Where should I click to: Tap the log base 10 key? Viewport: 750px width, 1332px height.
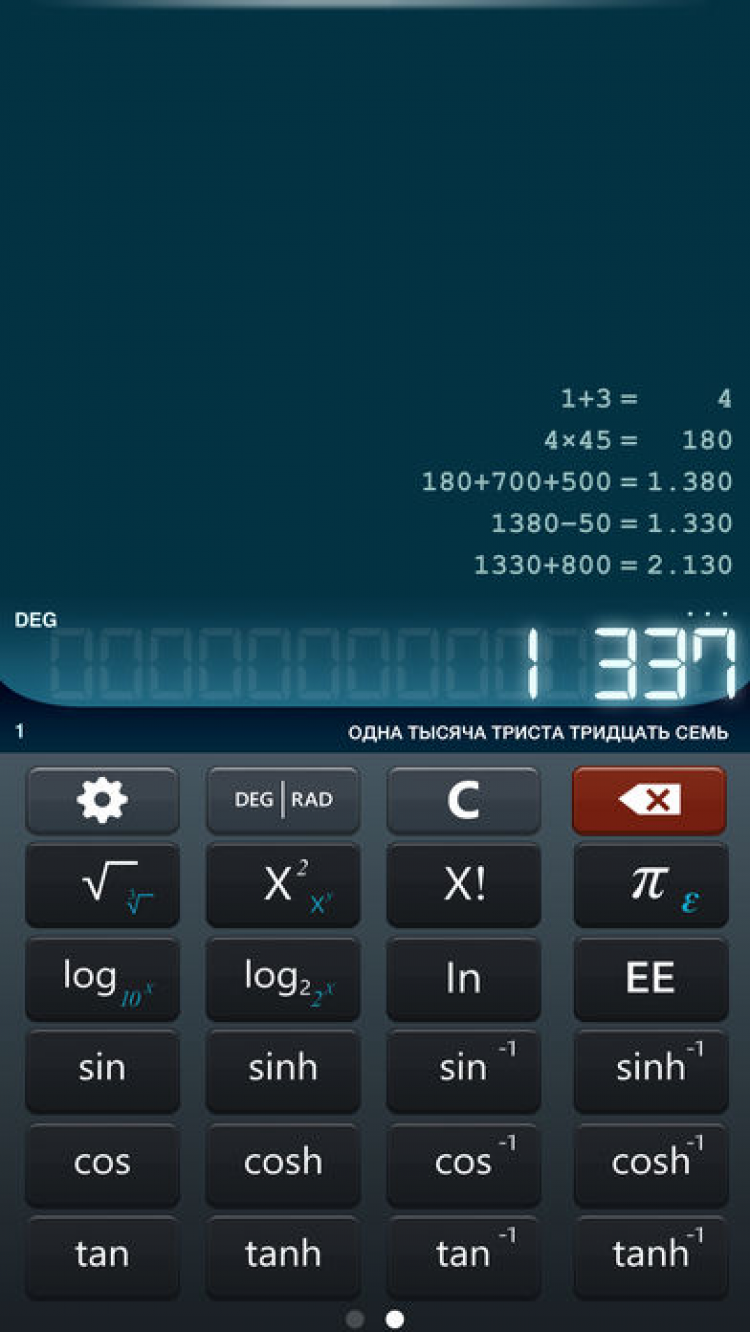(102, 978)
